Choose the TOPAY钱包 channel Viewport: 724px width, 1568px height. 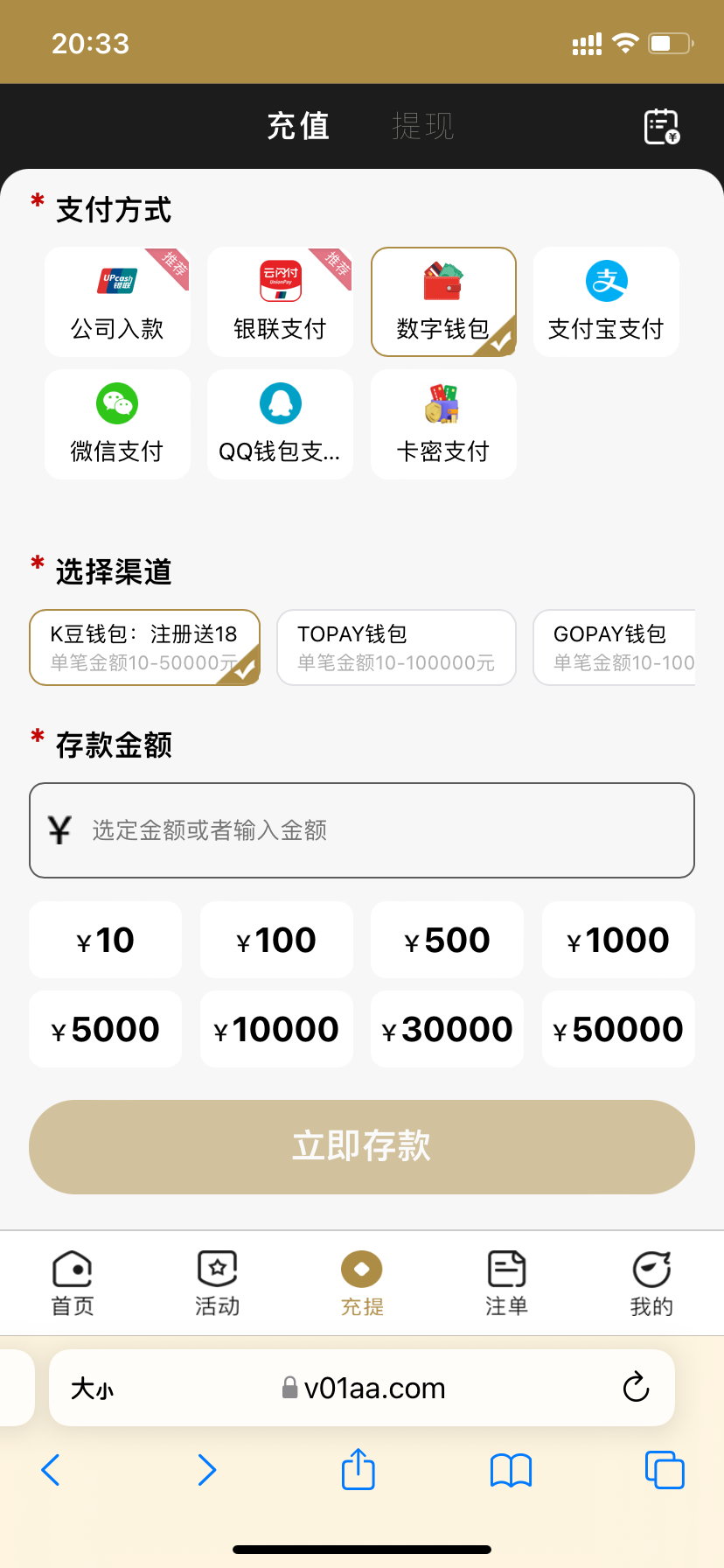tap(395, 647)
